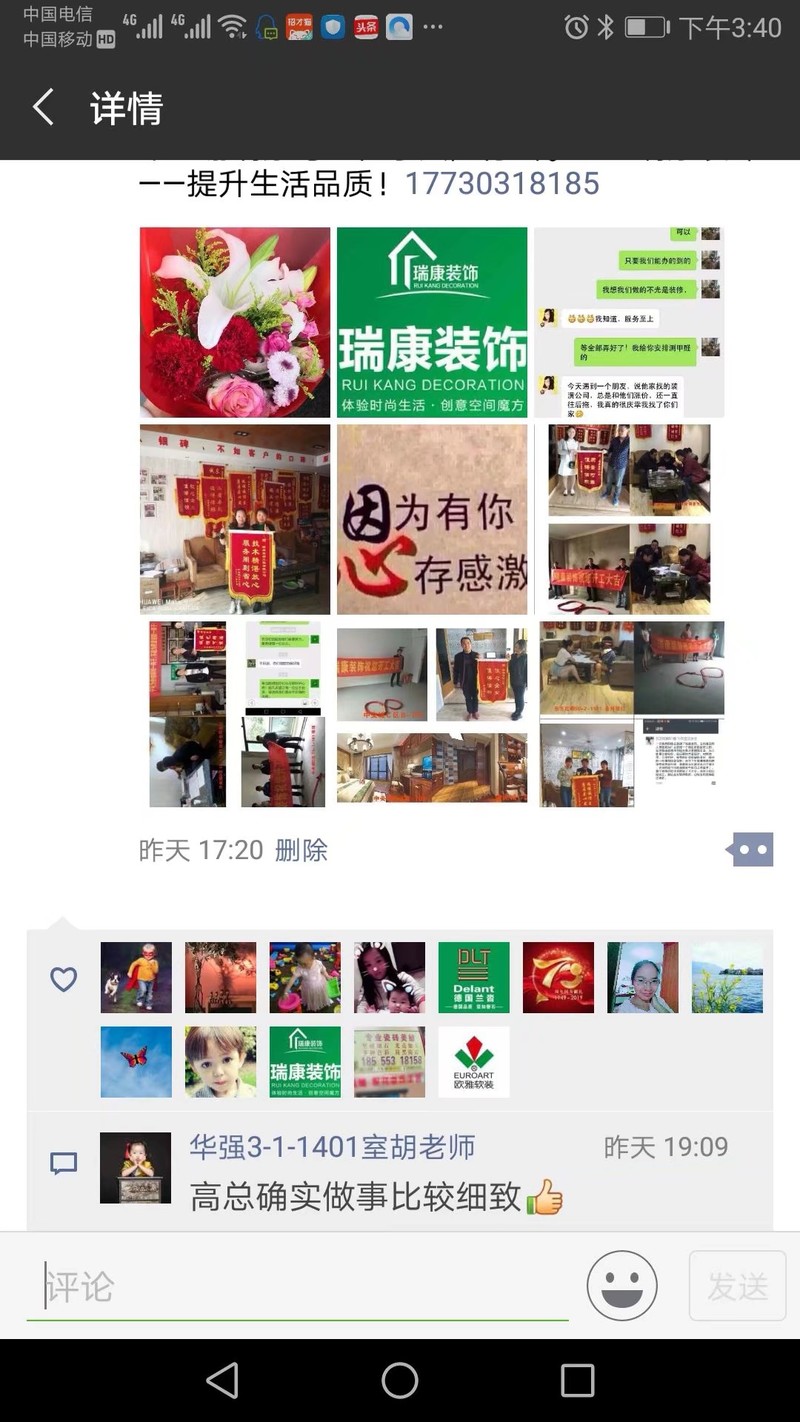Send the comment with 发送
800x1422 pixels.
pyautogui.click(x=738, y=1286)
